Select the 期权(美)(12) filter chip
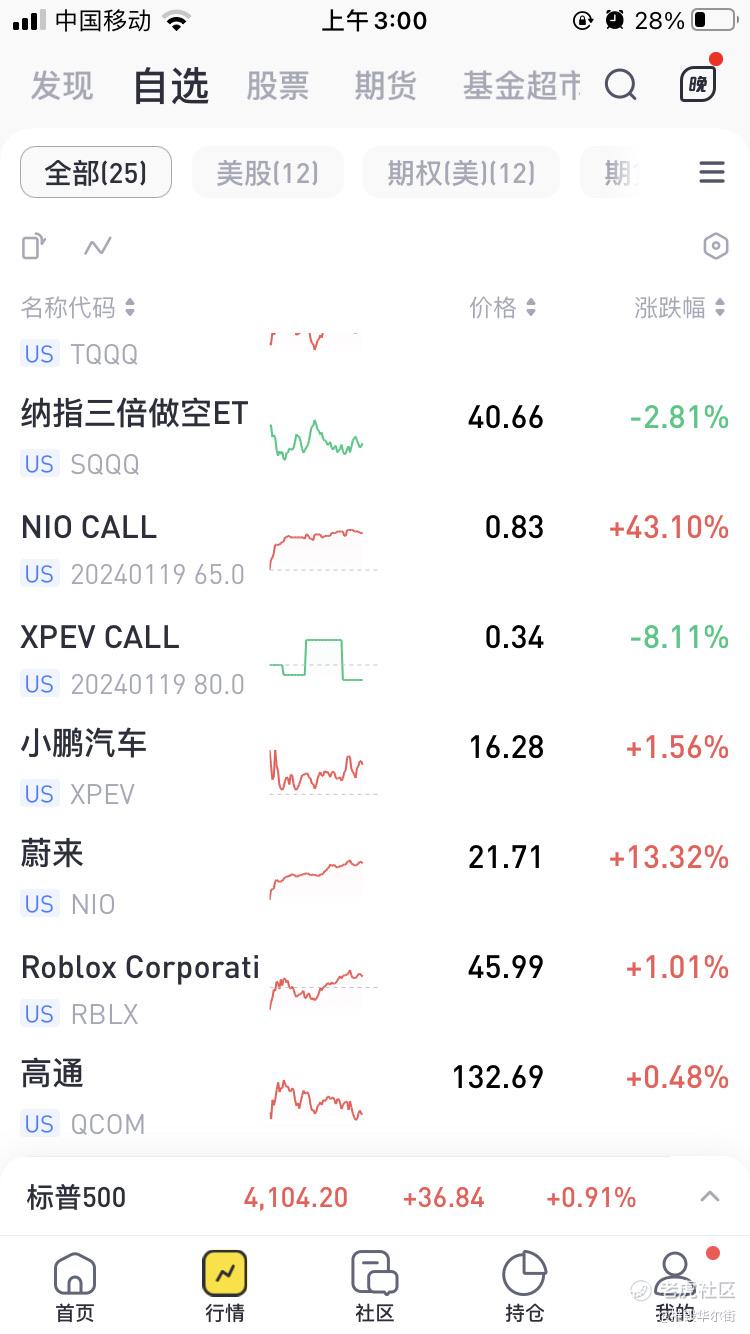The width and height of the screenshot is (750, 1334). pyautogui.click(x=461, y=173)
